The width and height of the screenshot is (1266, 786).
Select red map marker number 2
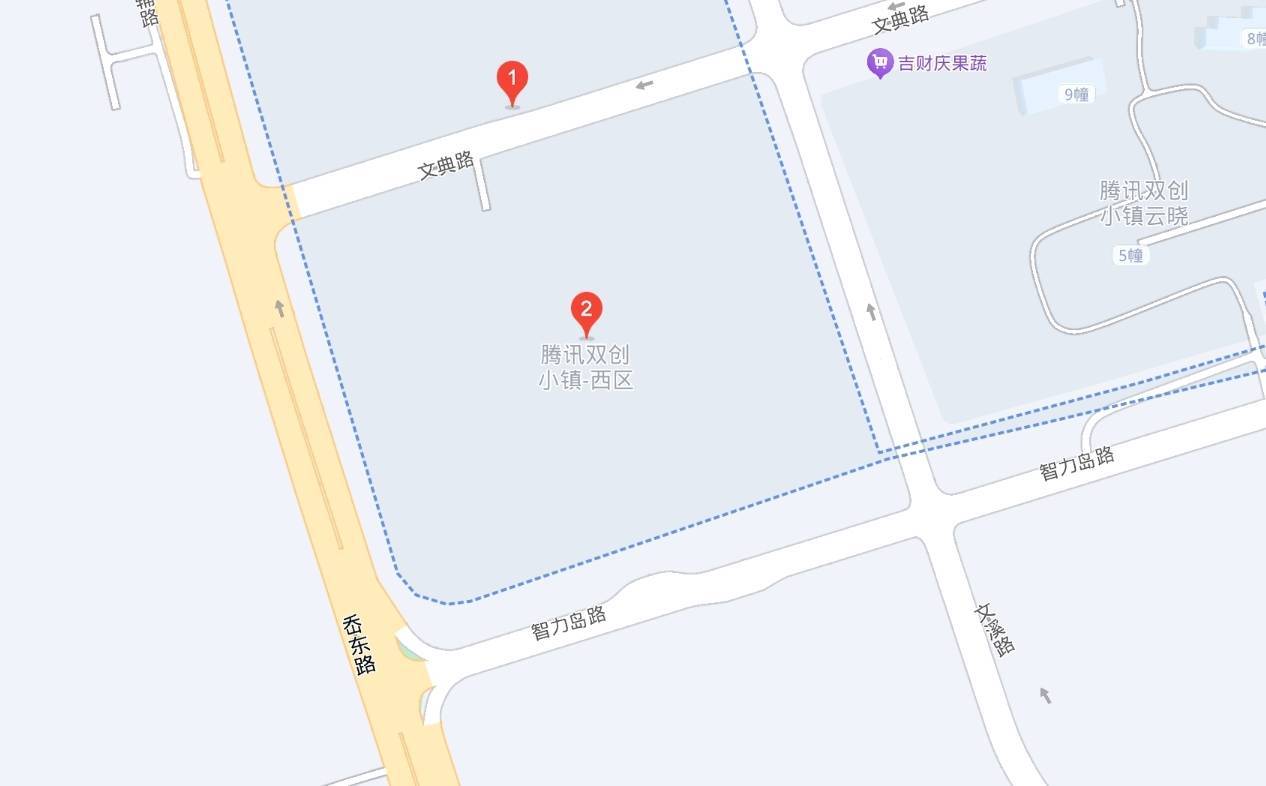click(x=586, y=311)
